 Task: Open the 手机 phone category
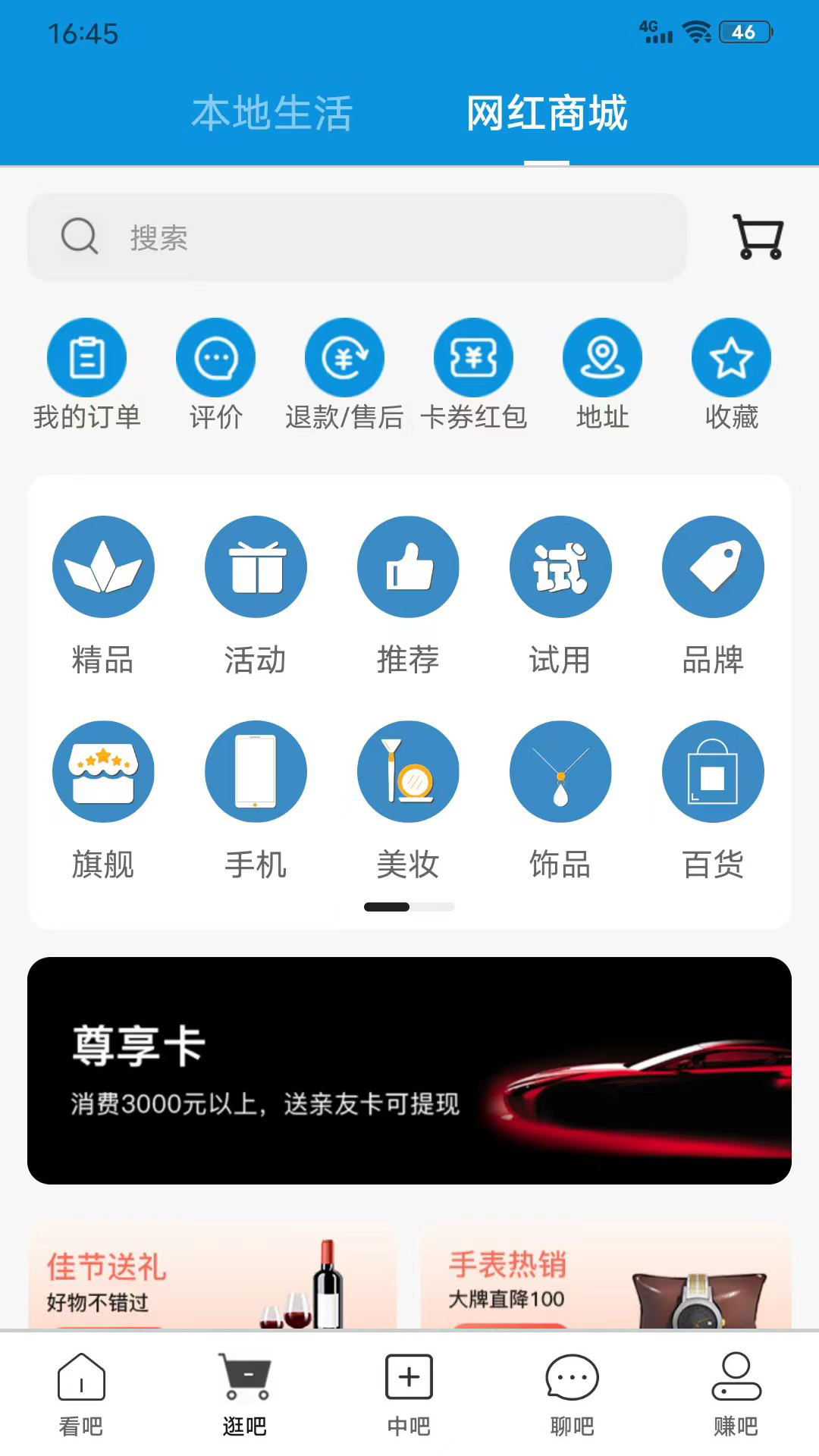(256, 770)
